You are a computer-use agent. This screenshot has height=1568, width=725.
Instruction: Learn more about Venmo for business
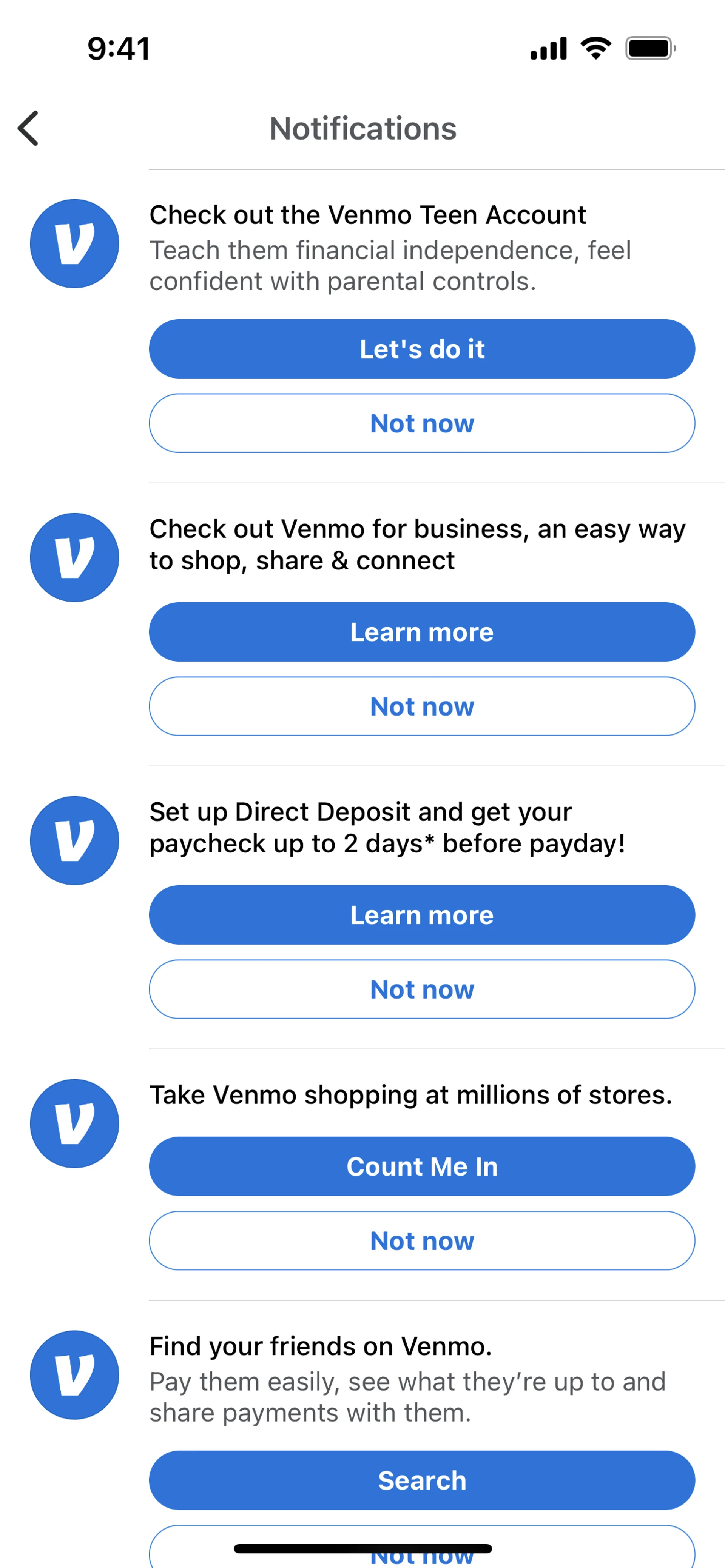click(422, 632)
